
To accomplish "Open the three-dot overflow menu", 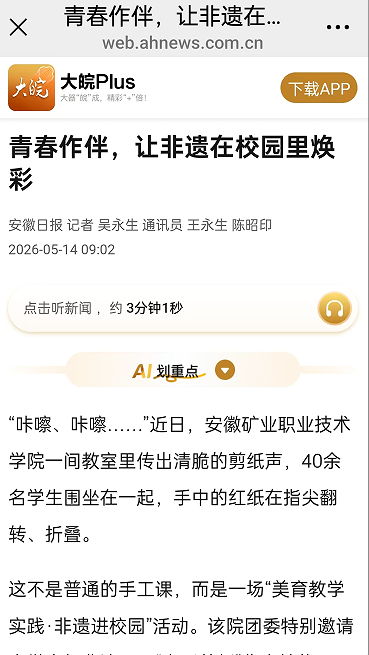I will 338,28.
